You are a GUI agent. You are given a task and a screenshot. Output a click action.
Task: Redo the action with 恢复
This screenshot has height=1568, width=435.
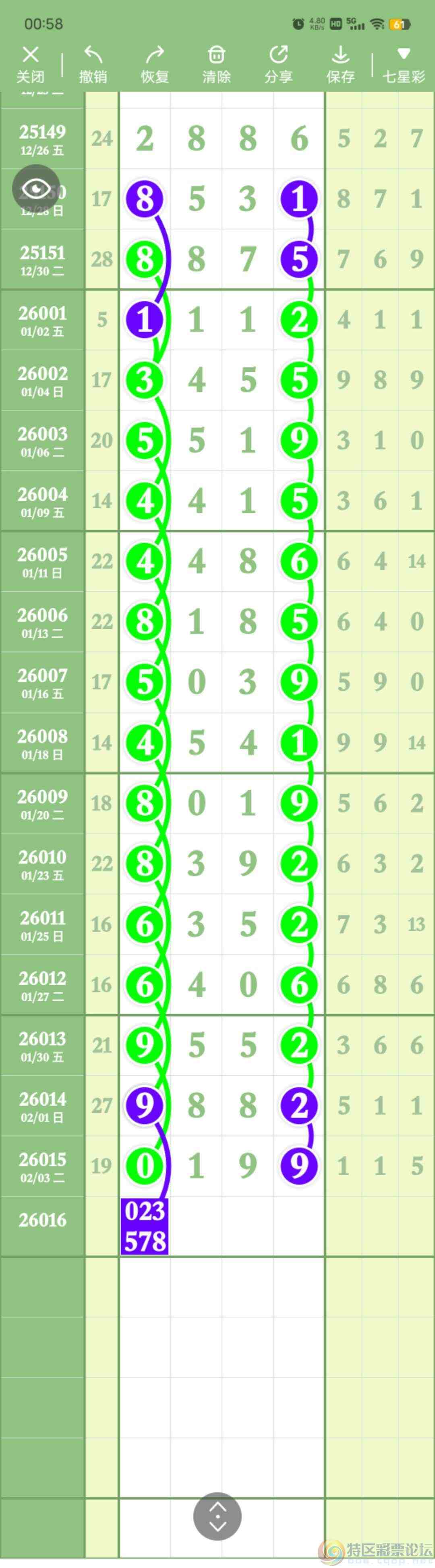pyautogui.click(x=155, y=64)
